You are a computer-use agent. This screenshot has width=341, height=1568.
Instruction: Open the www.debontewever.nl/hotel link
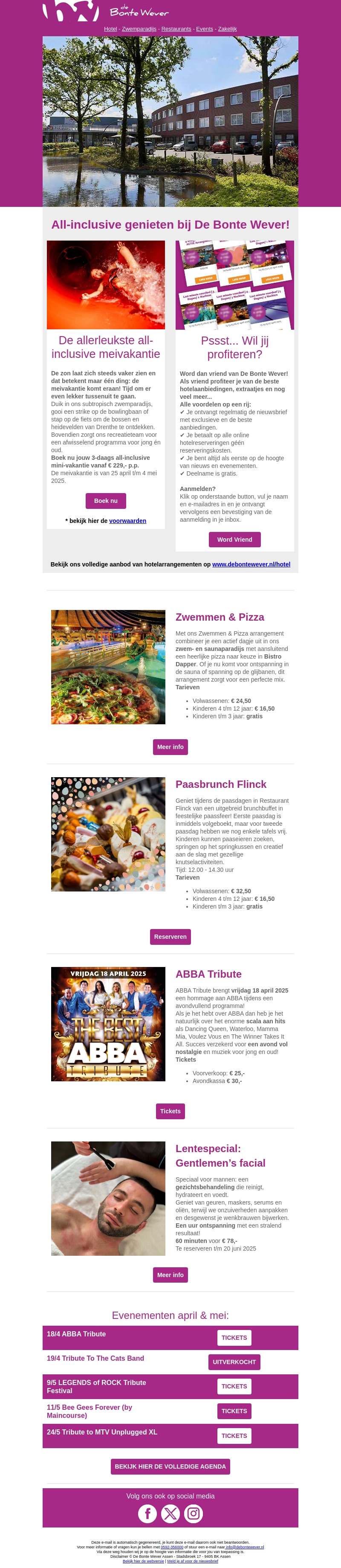pos(251,564)
